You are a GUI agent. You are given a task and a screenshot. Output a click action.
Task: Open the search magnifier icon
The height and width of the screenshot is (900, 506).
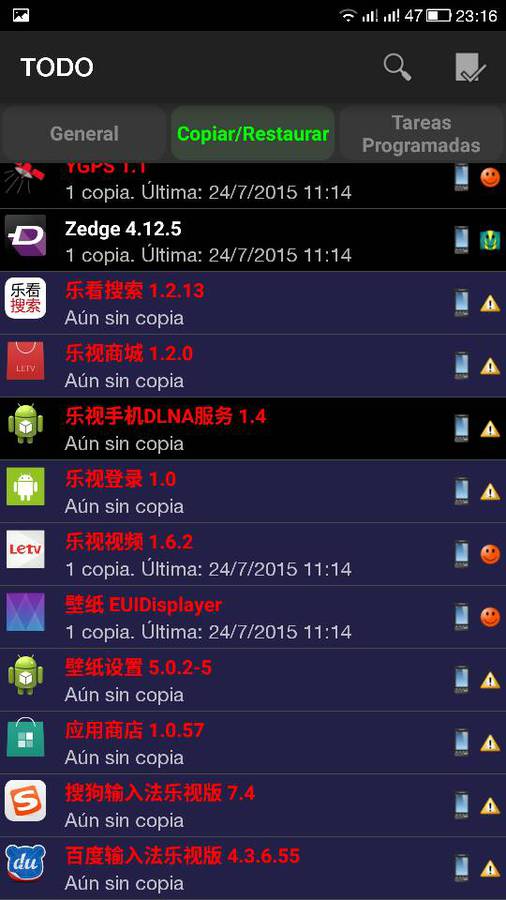point(398,68)
